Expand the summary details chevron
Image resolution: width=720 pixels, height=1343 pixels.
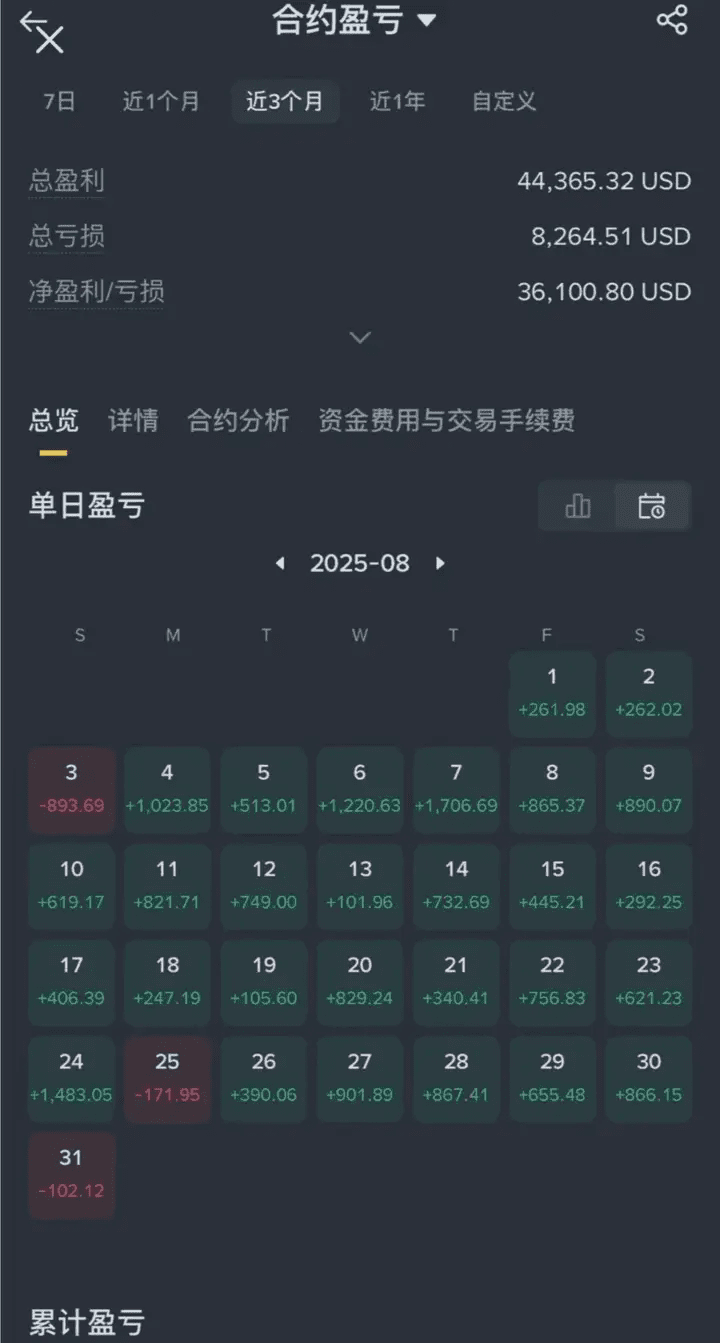[x=360, y=338]
